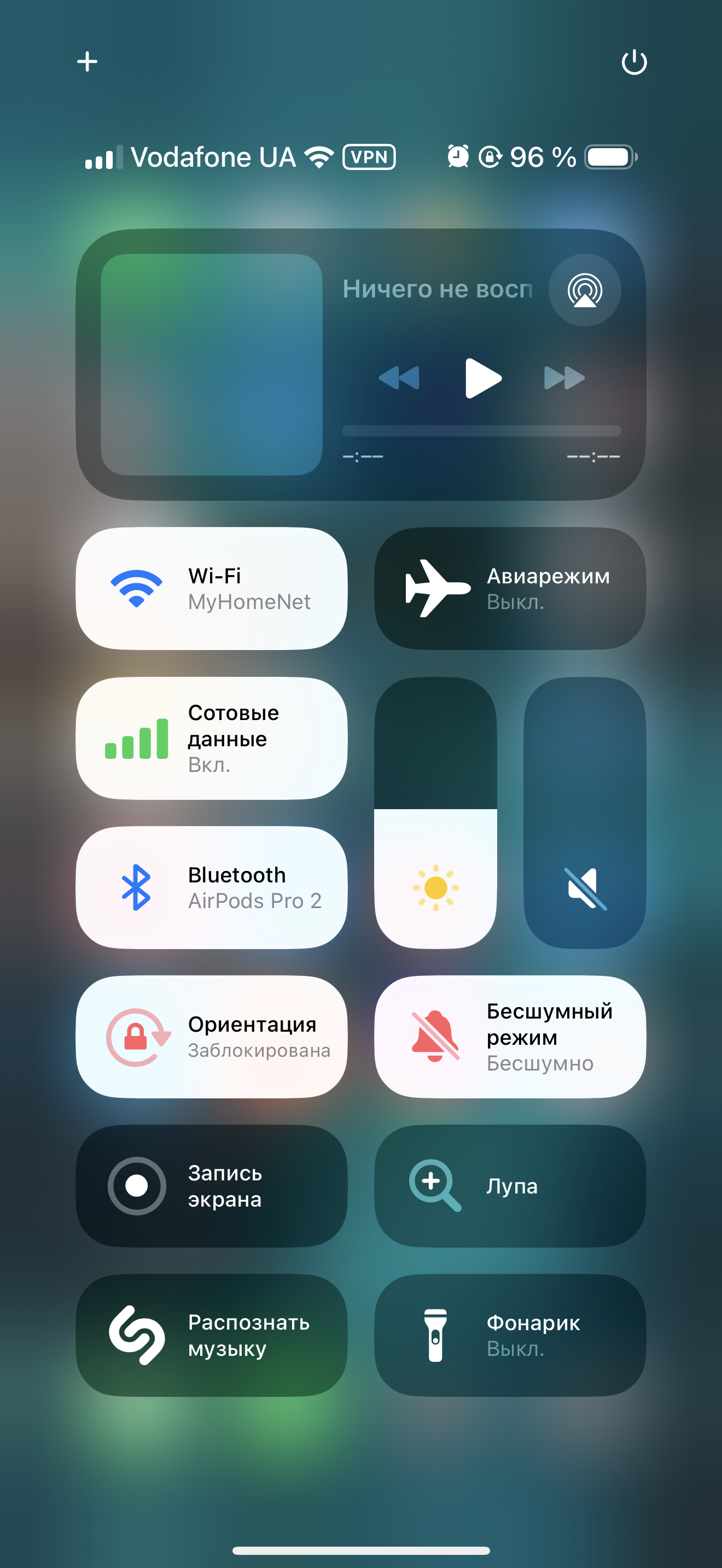Skip back with the rewind button
The image size is (722, 1568).
(x=399, y=378)
